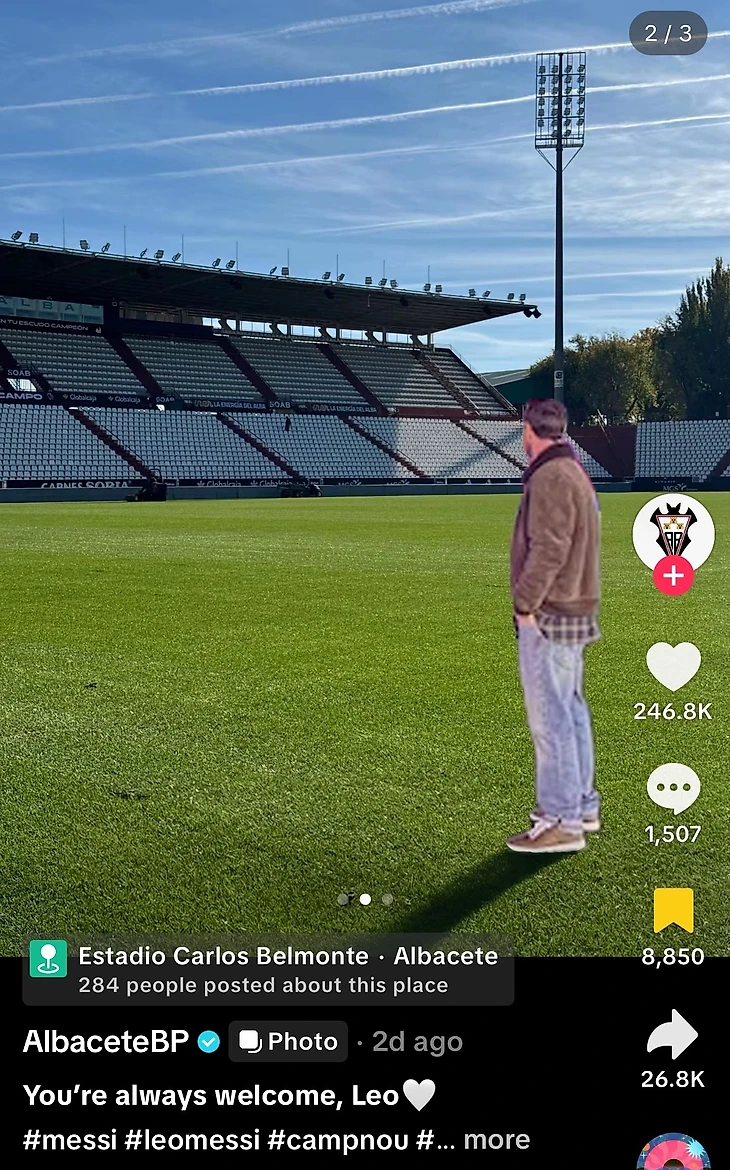Like this AlbaceteBP photo post
730x1170 pixels.
[673, 666]
